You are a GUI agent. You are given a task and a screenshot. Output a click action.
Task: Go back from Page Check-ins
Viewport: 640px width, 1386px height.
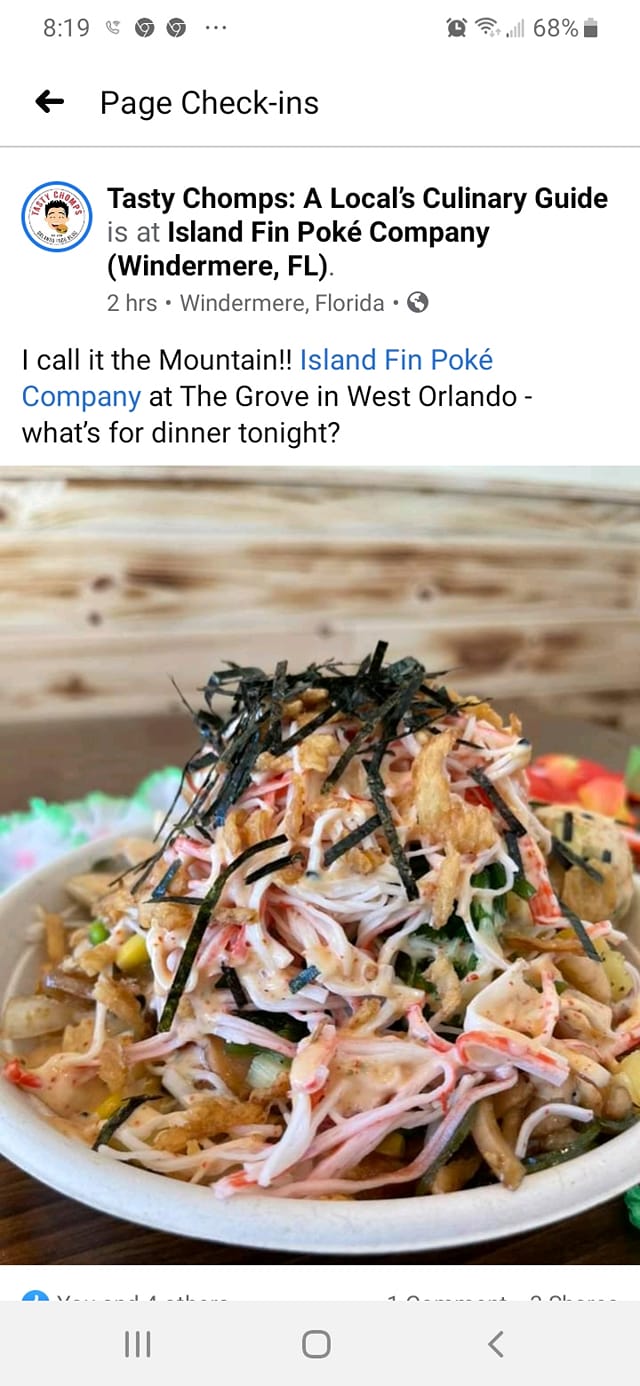(x=49, y=101)
